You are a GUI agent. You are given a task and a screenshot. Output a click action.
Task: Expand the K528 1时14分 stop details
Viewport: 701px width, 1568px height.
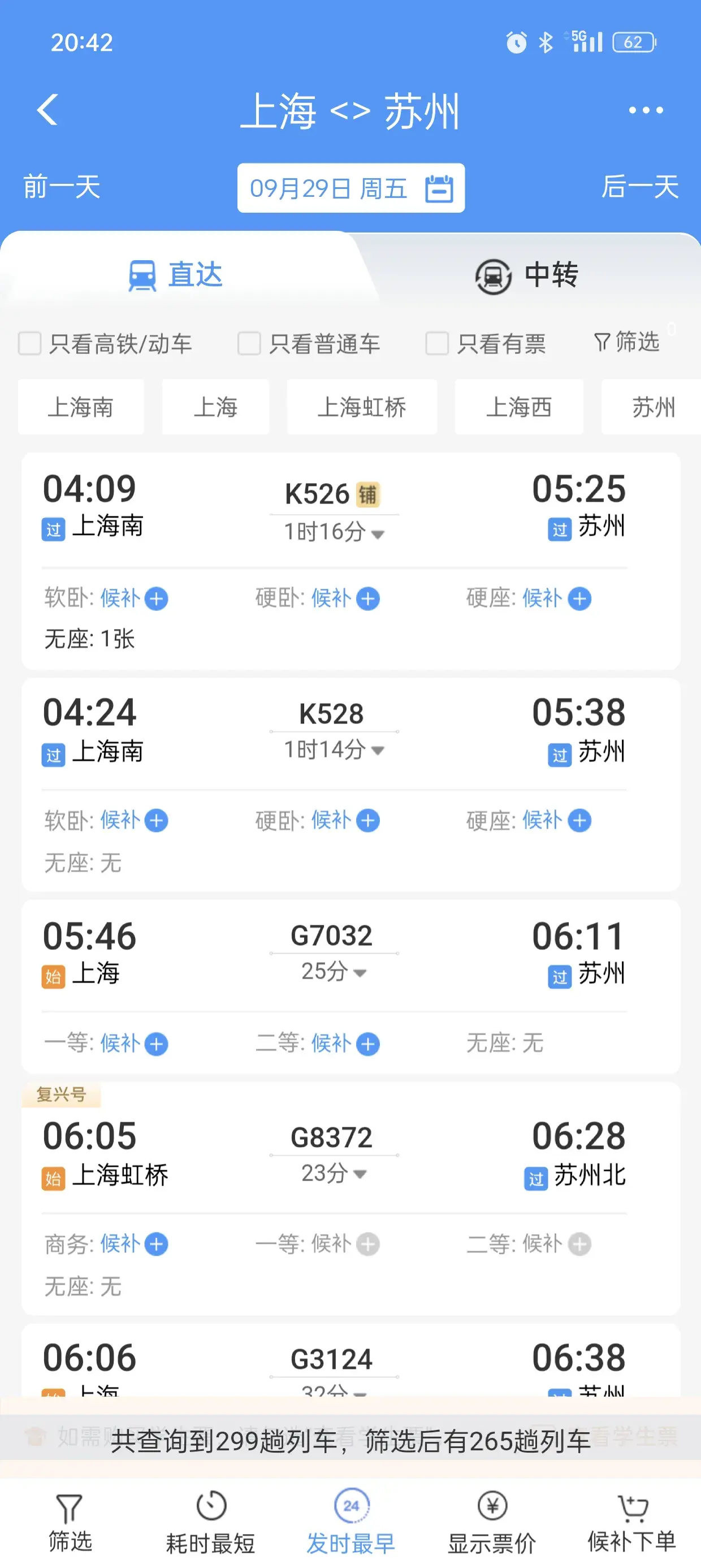point(334,750)
